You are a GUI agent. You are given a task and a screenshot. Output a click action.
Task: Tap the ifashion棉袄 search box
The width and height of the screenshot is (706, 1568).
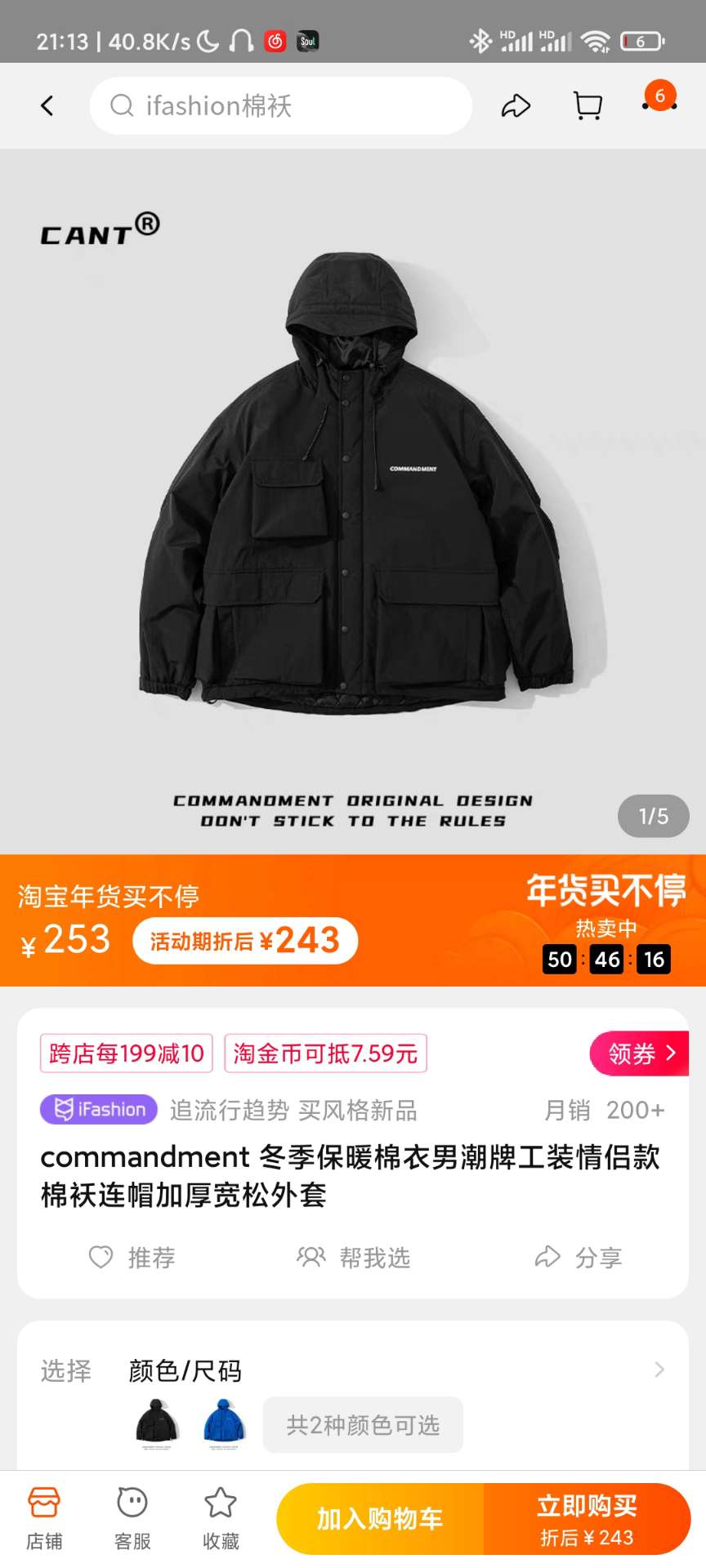click(x=280, y=106)
